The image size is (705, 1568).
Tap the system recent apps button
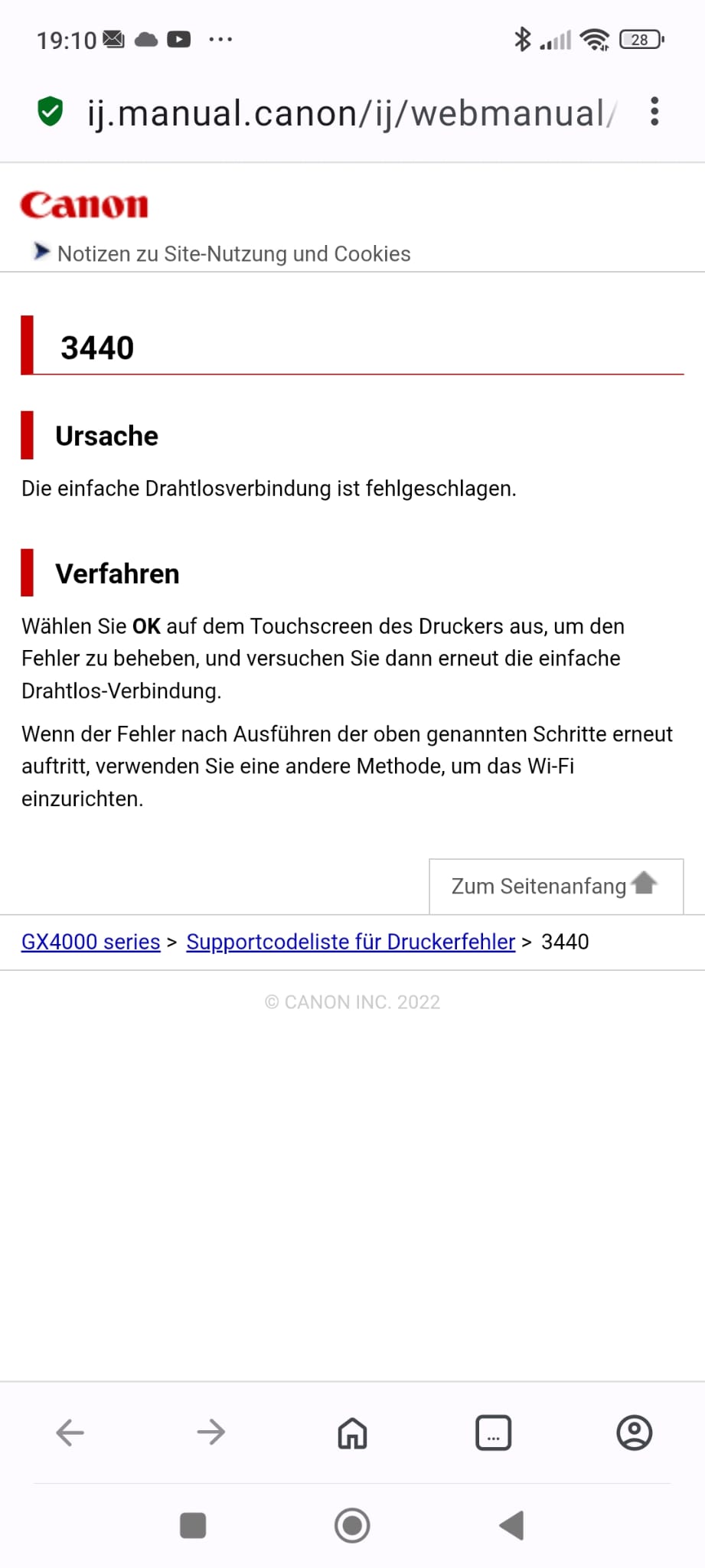point(193,1525)
